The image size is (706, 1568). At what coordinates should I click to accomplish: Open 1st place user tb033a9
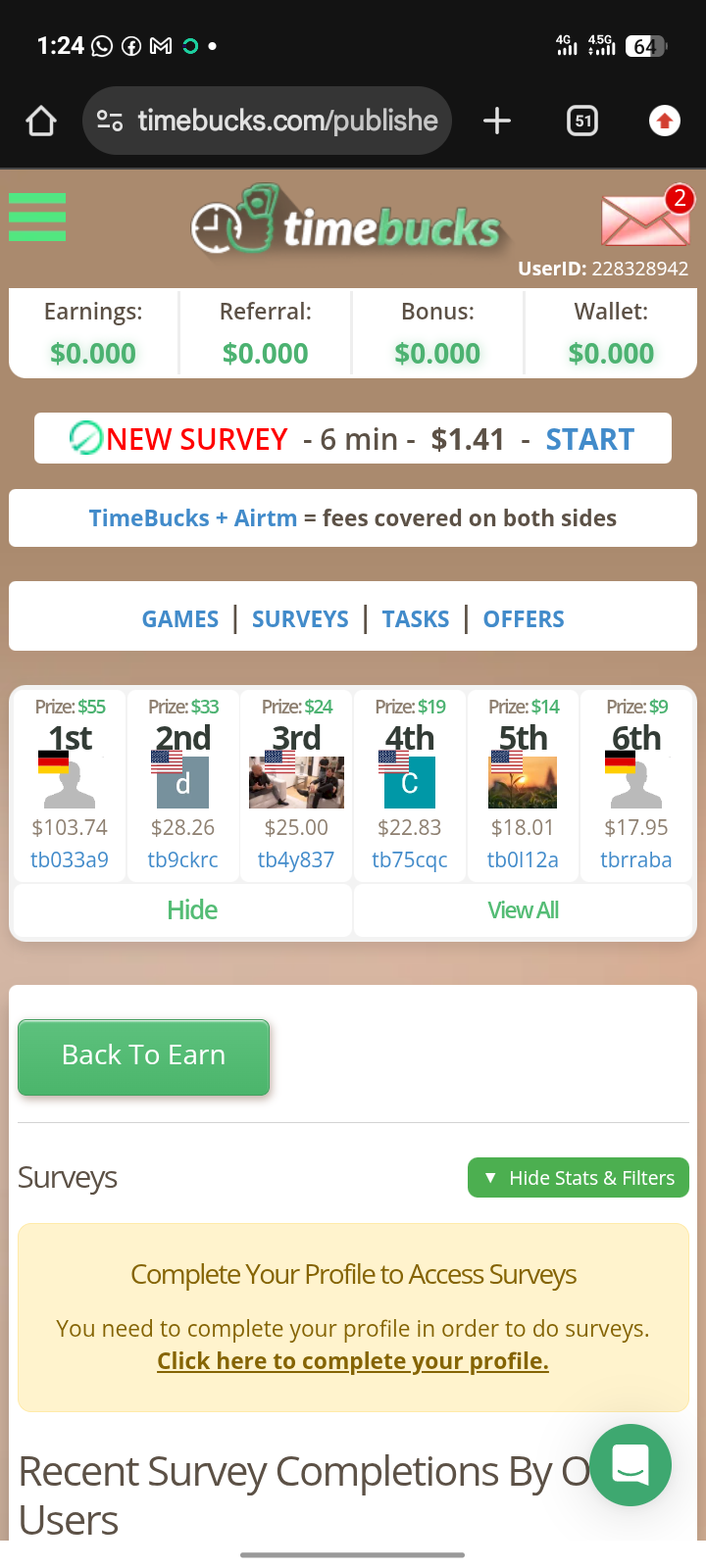(70, 859)
